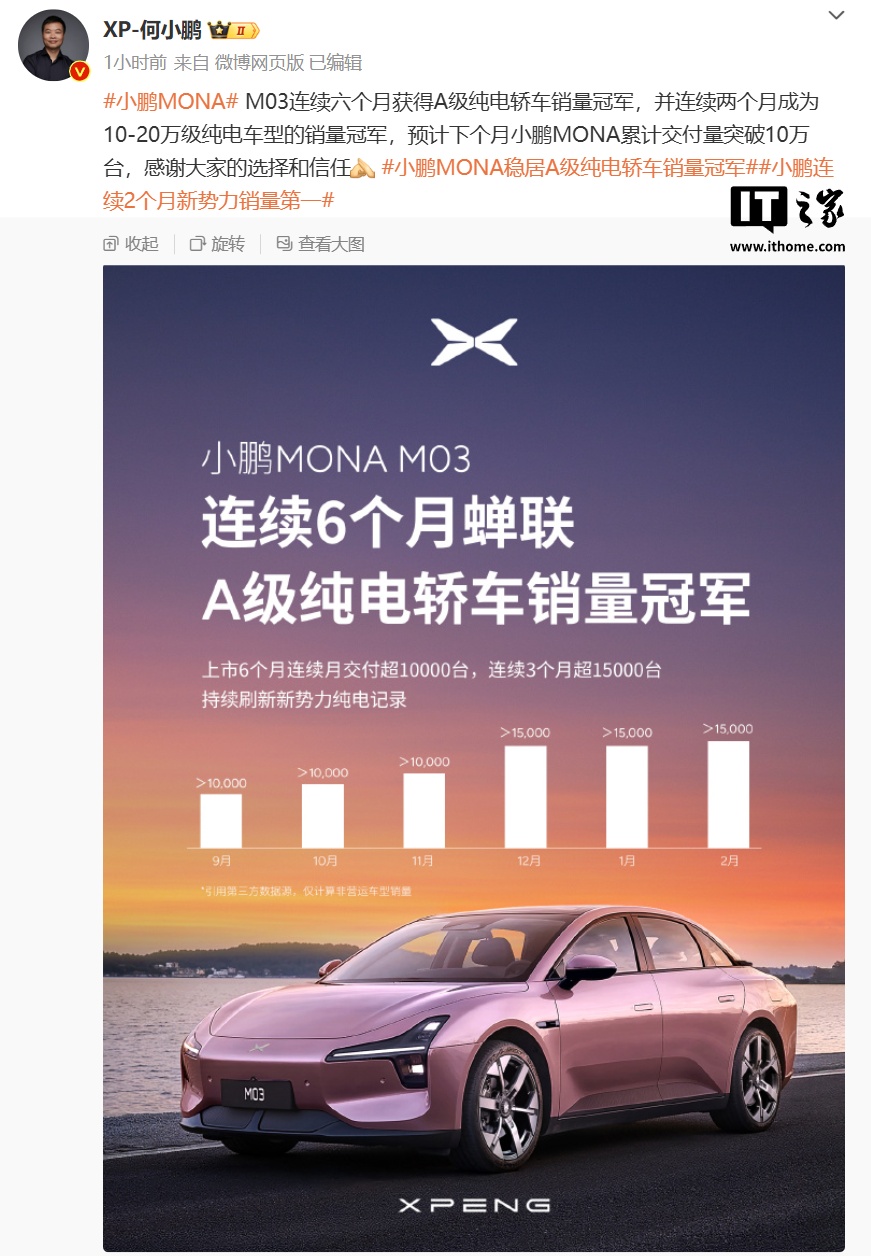Open the XP-何小鹏 username link
This screenshot has width=871, height=1256.
[x=152, y=30]
